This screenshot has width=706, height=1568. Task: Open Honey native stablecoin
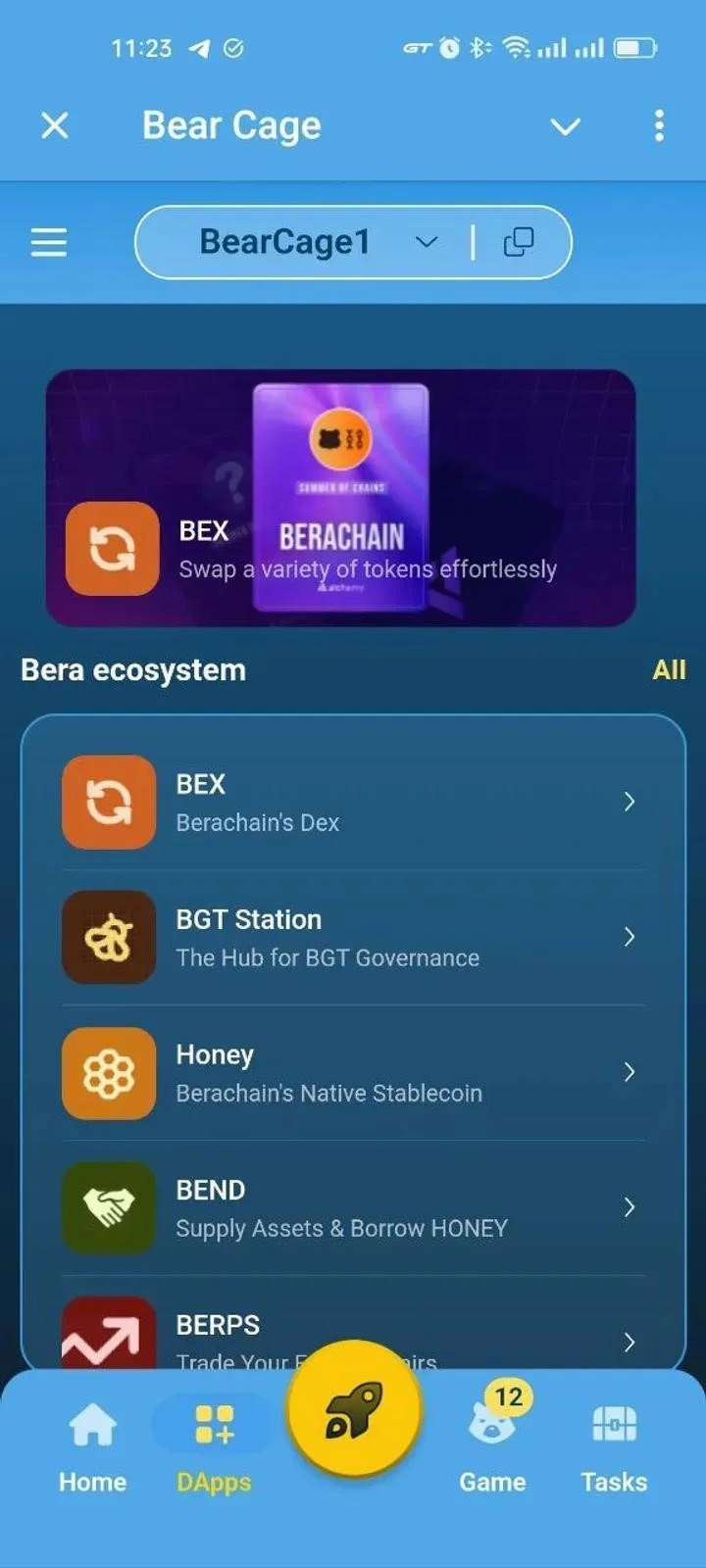pos(353,1072)
